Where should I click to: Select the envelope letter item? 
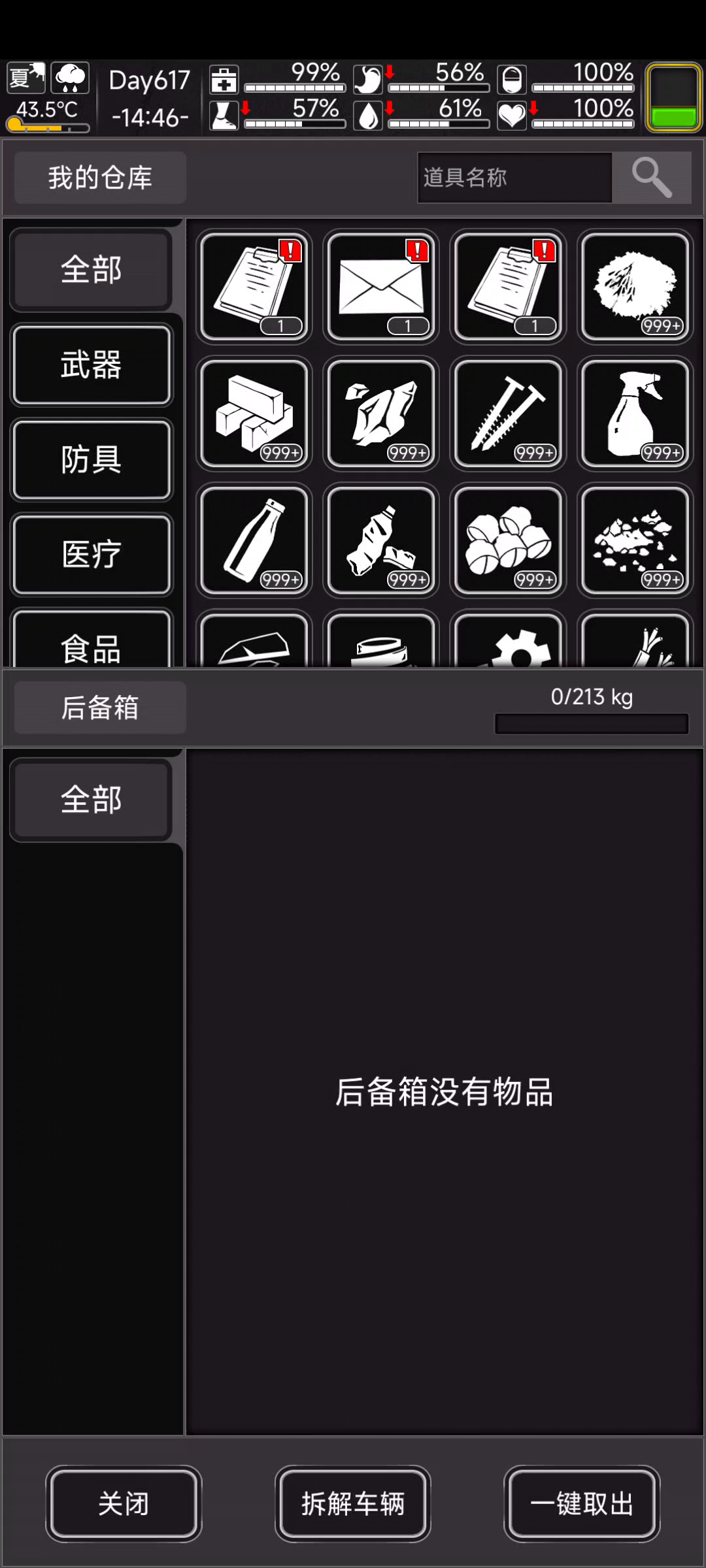click(x=381, y=286)
